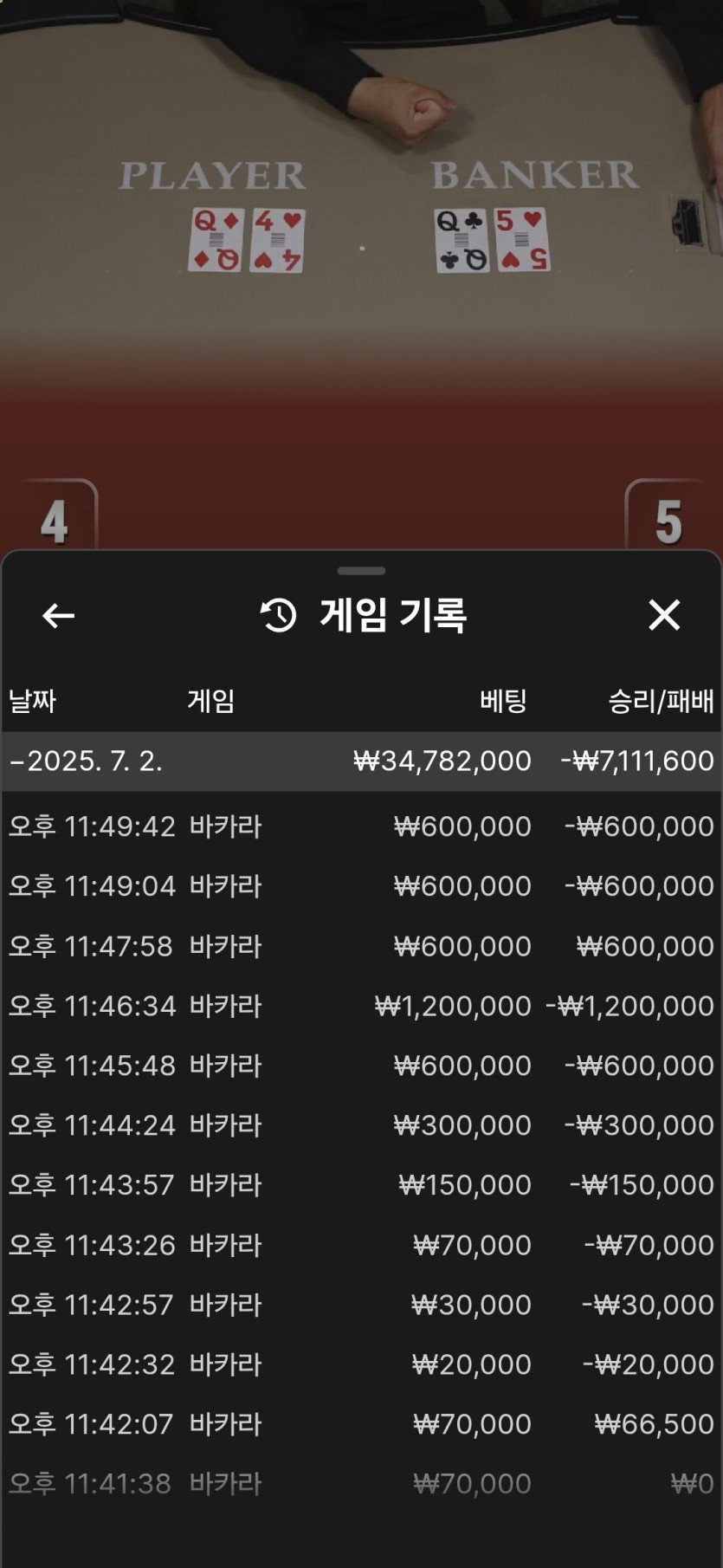Open the 오후 11:49:04 바카라 record
Viewport: 723px width, 1568px height.
click(361, 886)
